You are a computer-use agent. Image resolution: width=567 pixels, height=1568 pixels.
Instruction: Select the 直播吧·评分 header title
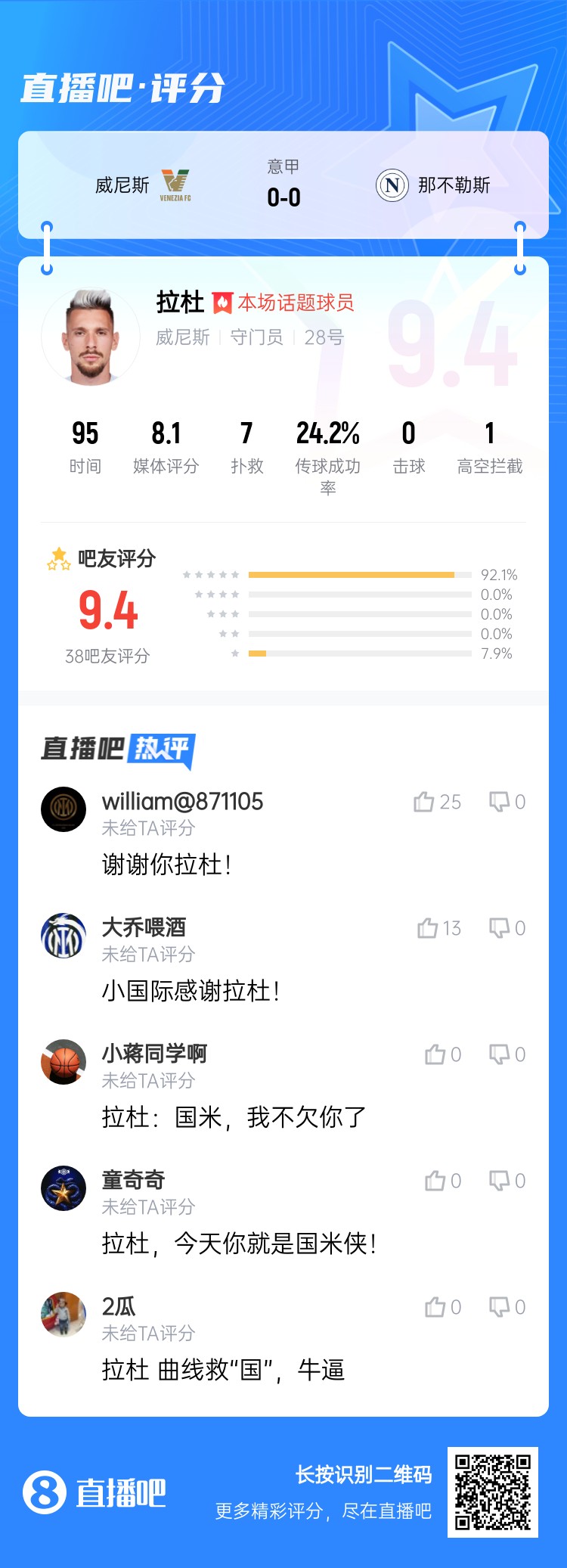121,88
